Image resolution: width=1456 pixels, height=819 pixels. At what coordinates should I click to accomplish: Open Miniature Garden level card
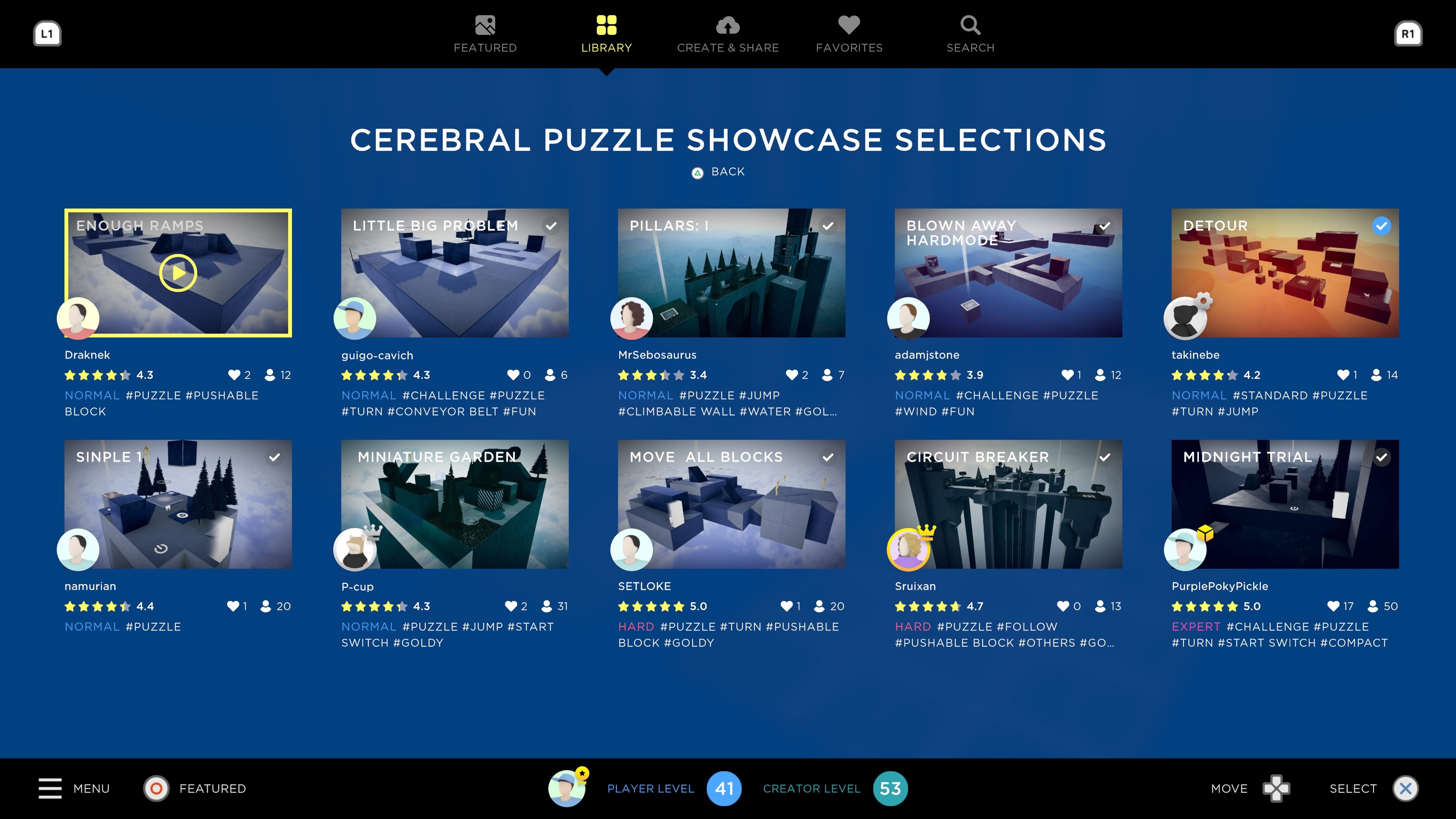pos(455,504)
